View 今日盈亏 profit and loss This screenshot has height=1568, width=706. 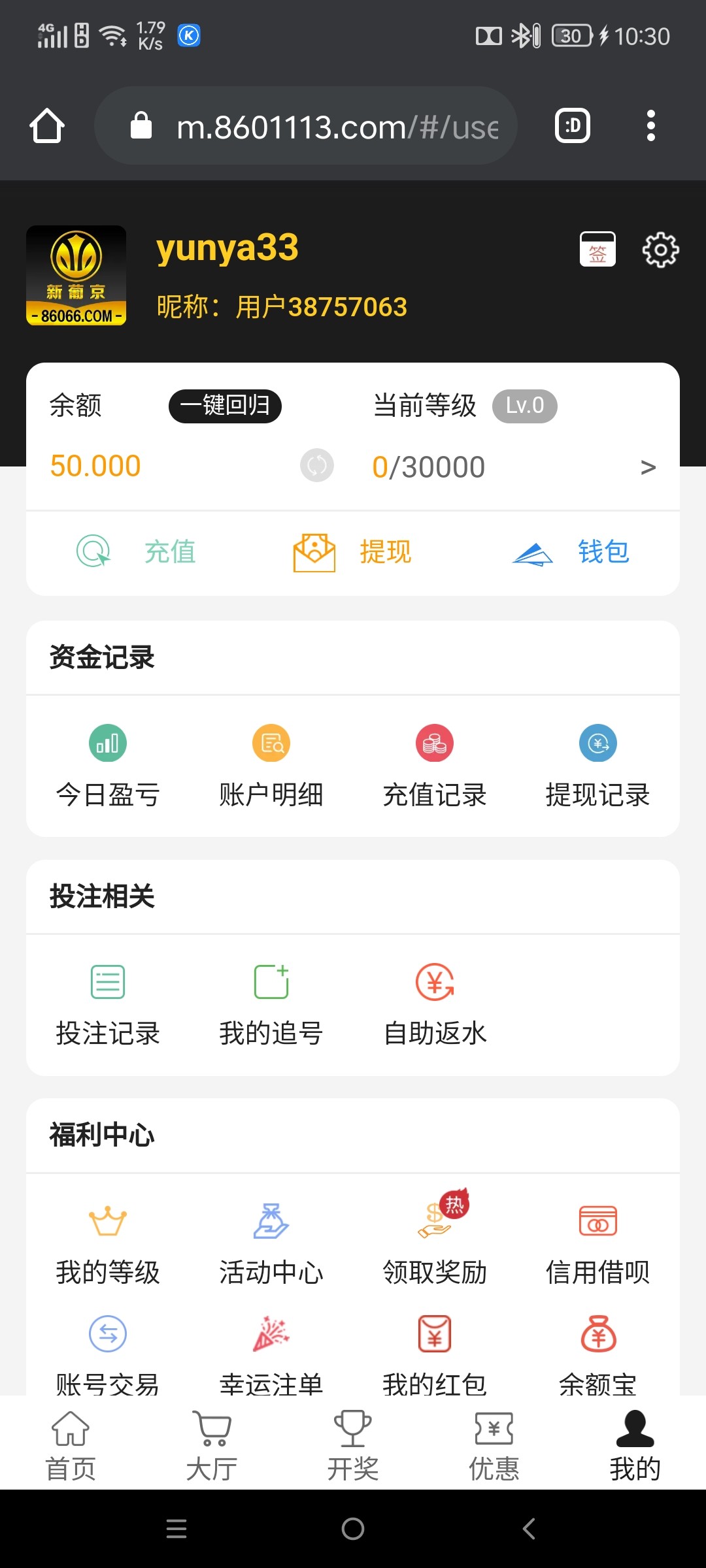click(x=108, y=766)
